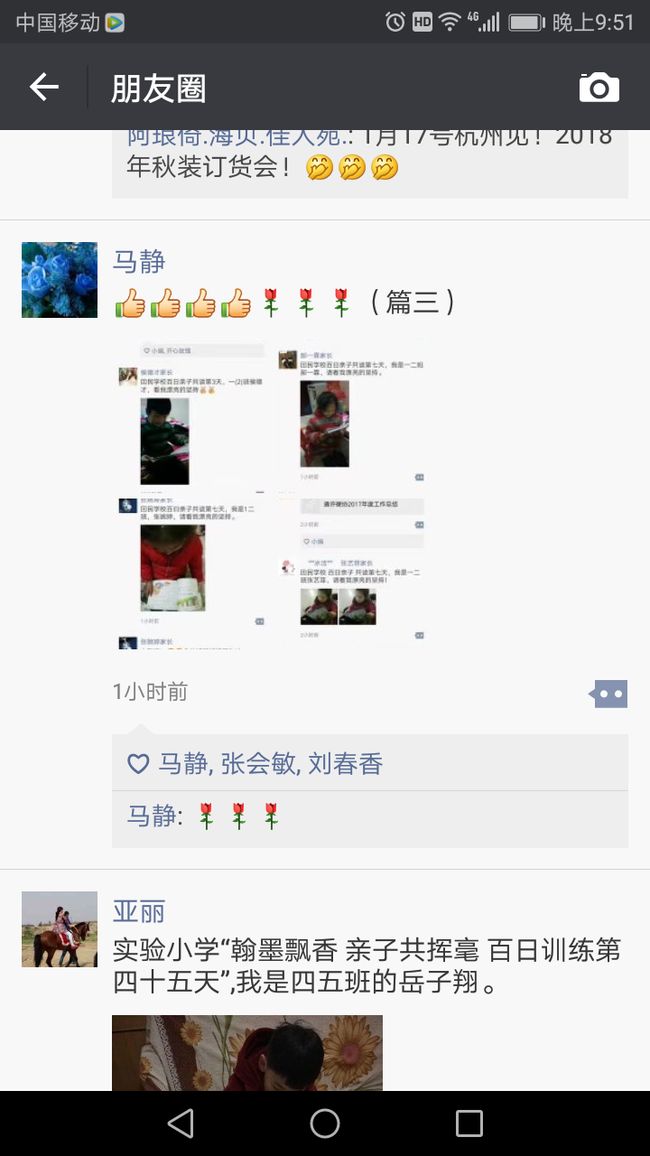Reply to 马静's rose comment
Image resolution: width=650 pixels, height=1156 pixels.
coord(370,817)
